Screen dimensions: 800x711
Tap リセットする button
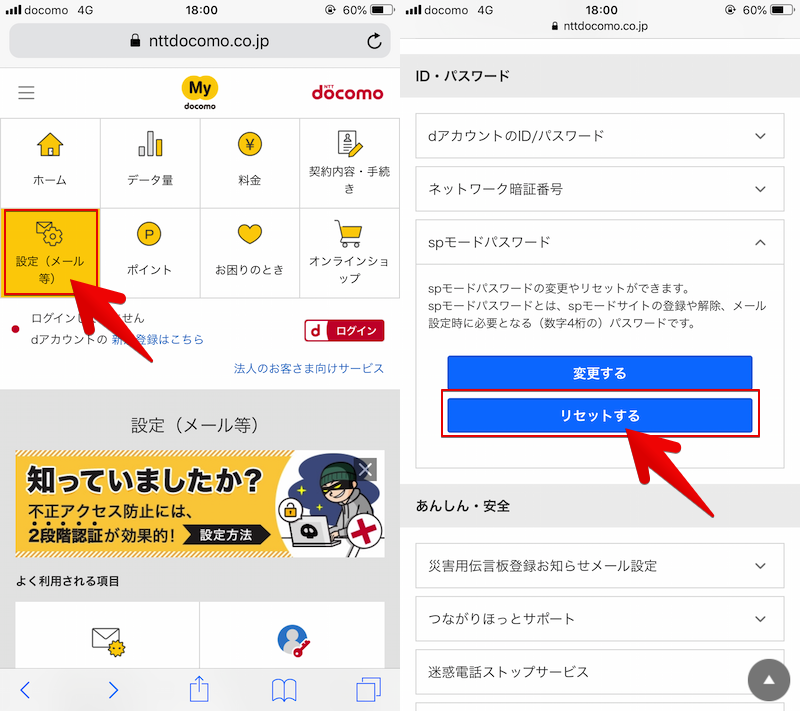click(599, 415)
